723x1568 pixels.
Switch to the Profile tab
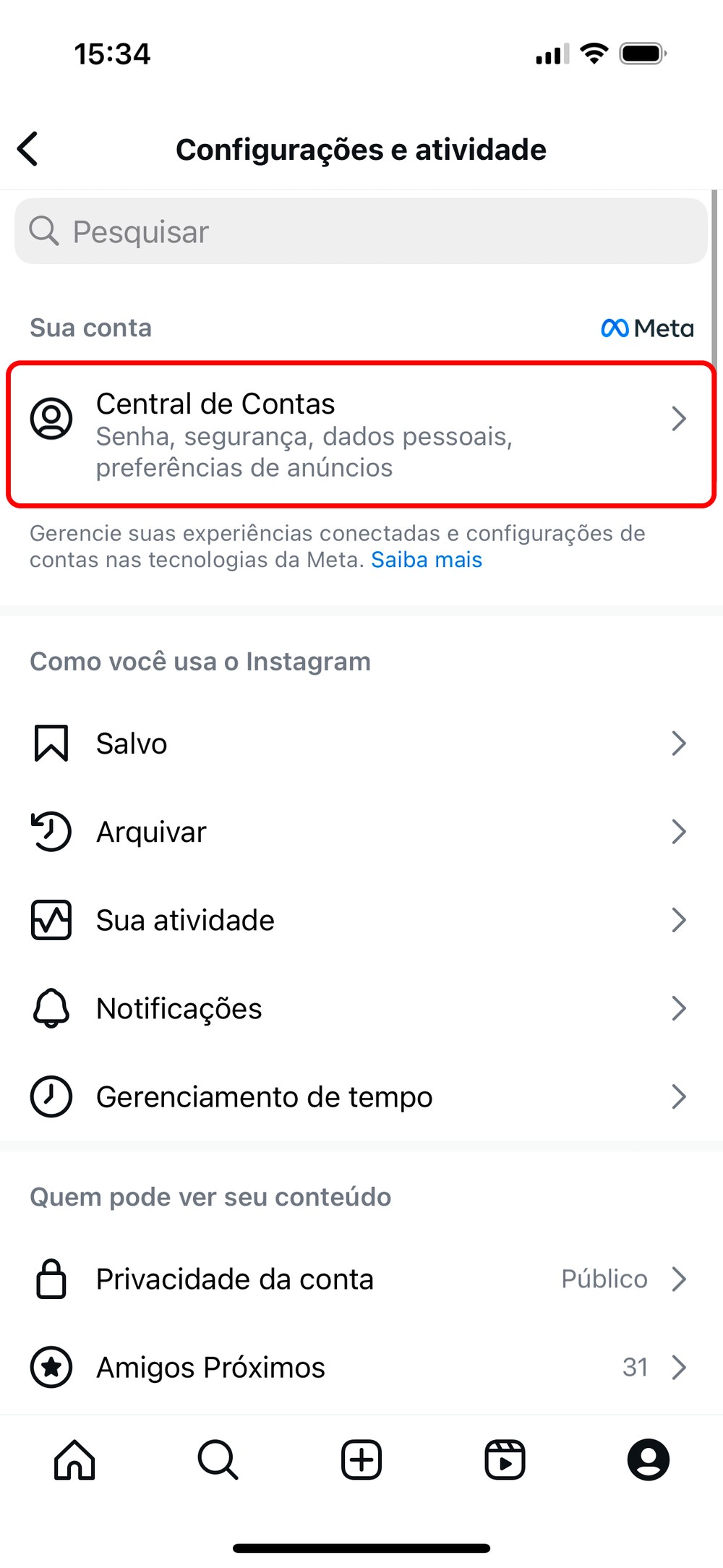[648, 1460]
